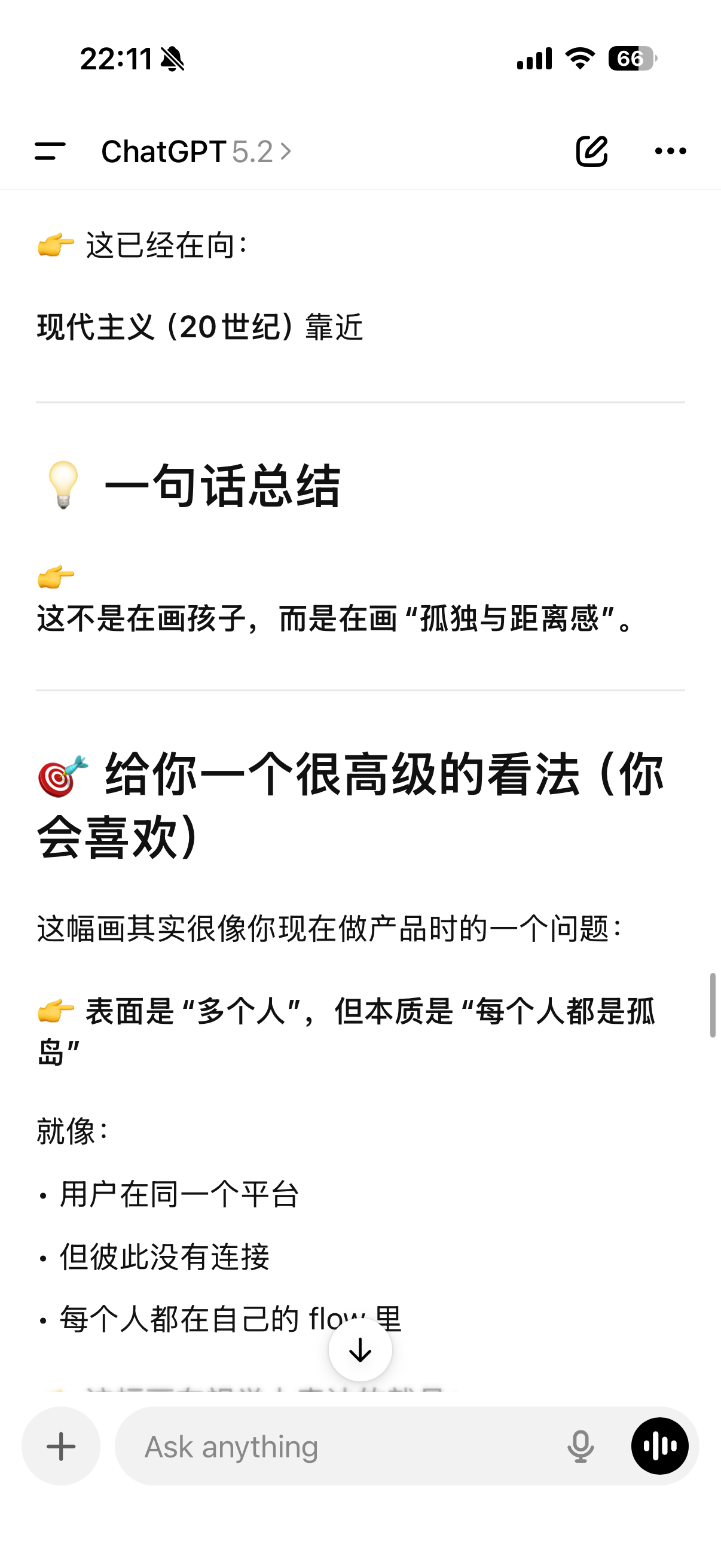Open the more options menu

pyautogui.click(x=671, y=151)
